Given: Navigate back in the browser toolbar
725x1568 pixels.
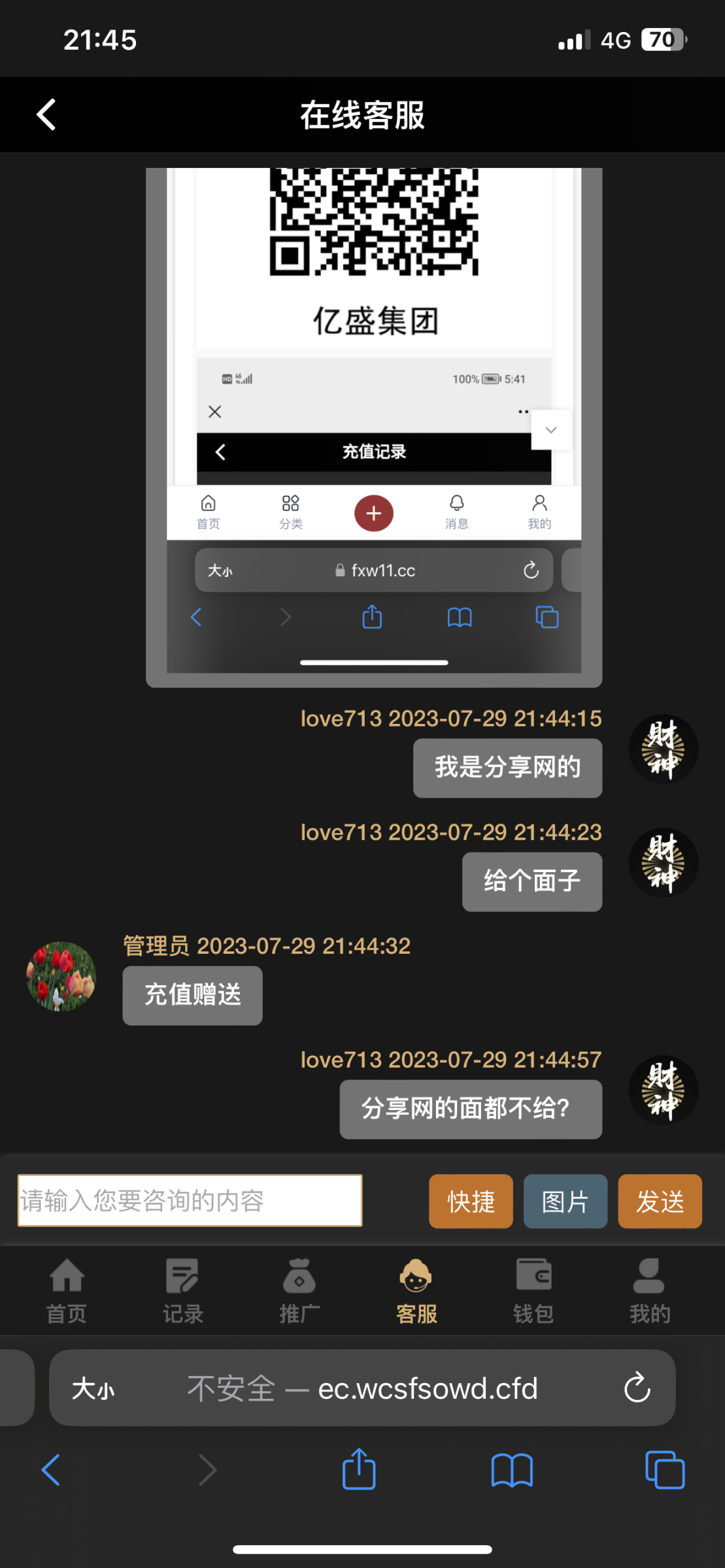Looking at the screenshot, I should click(x=51, y=1469).
